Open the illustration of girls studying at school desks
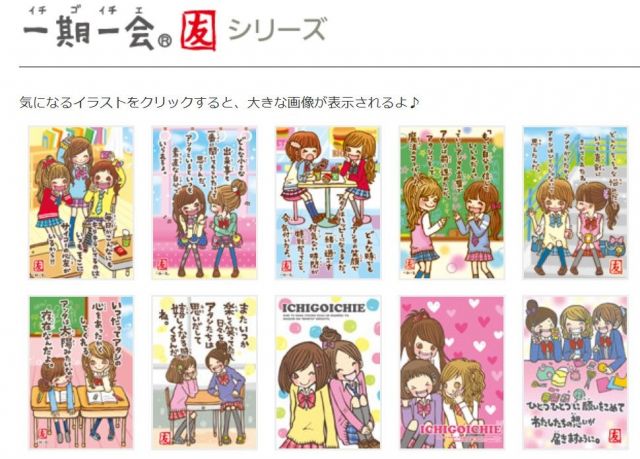The image size is (640, 459). click(x=80, y=372)
